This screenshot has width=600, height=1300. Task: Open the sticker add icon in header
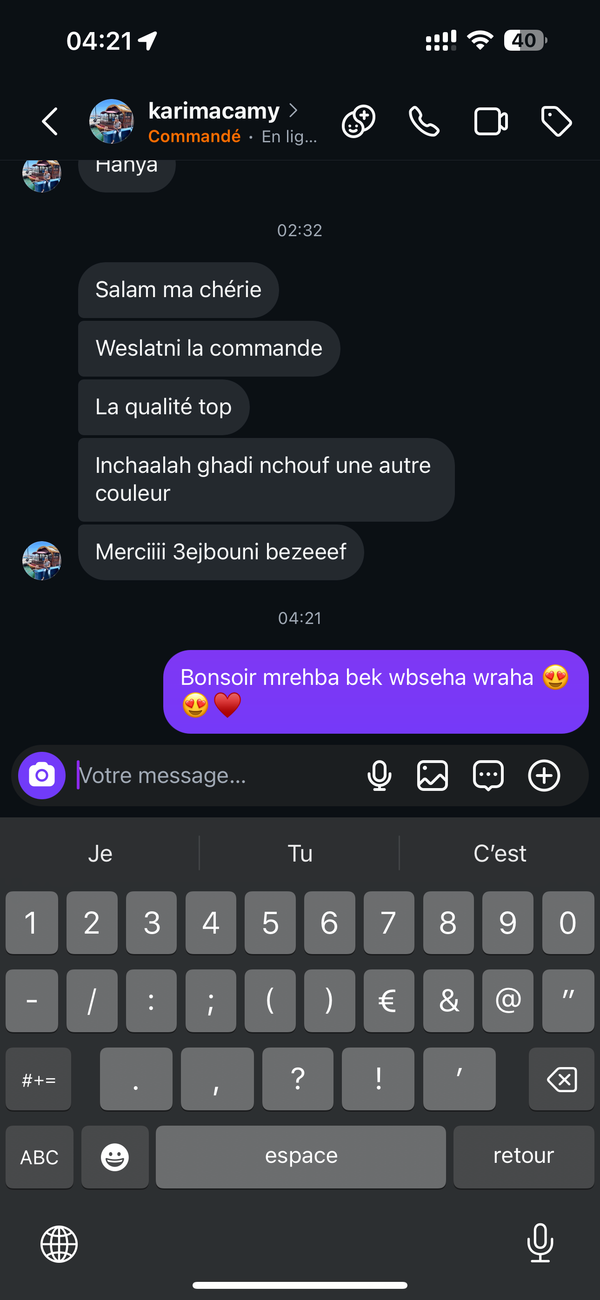click(358, 122)
